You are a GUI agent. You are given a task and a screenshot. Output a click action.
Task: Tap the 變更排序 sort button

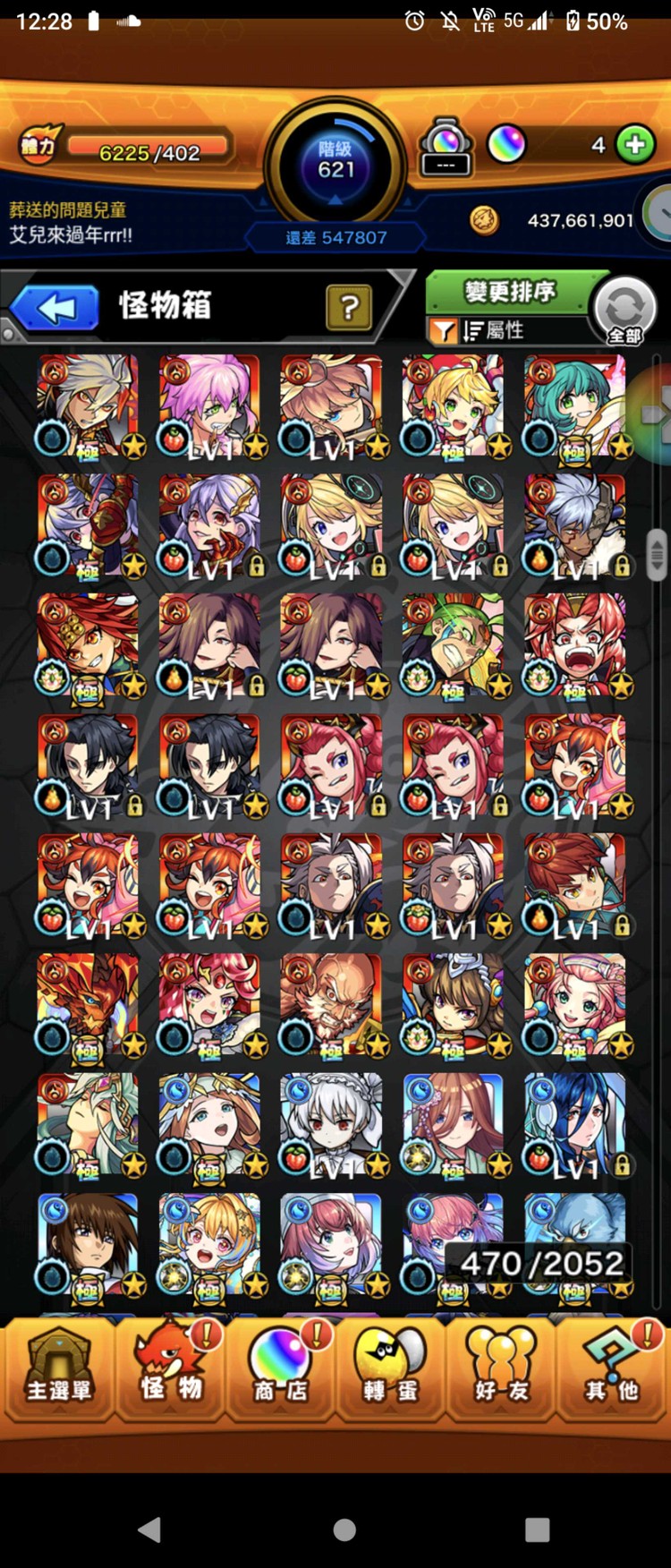tap(508, 292)
